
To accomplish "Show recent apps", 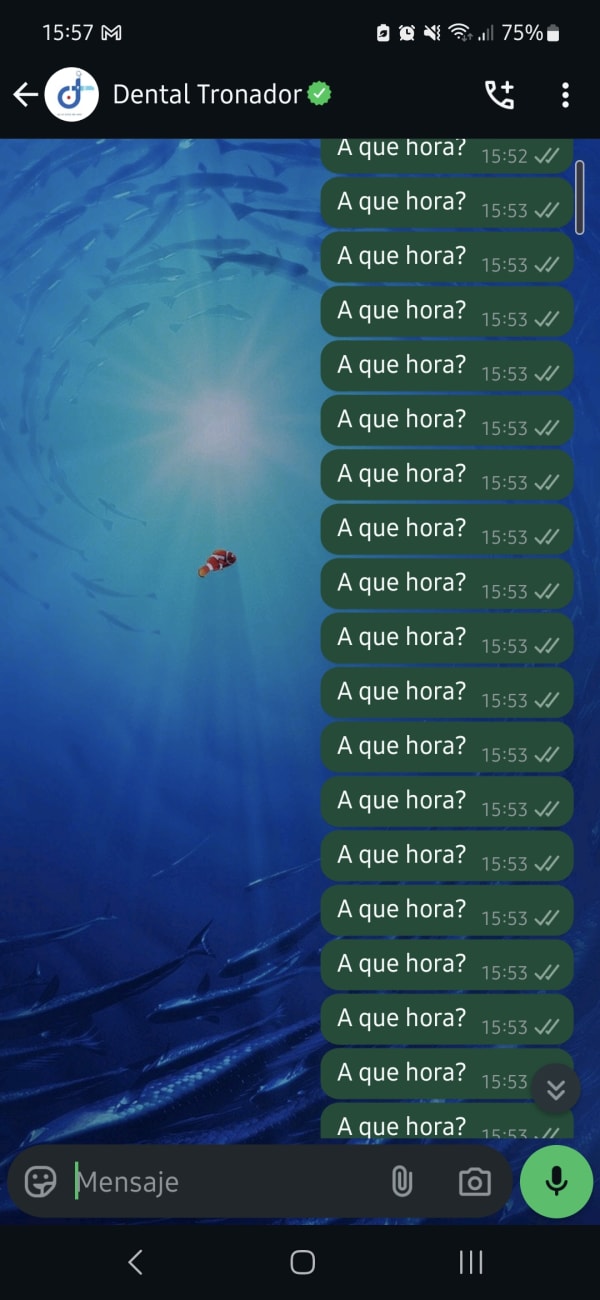I will tap(471, 1262).
